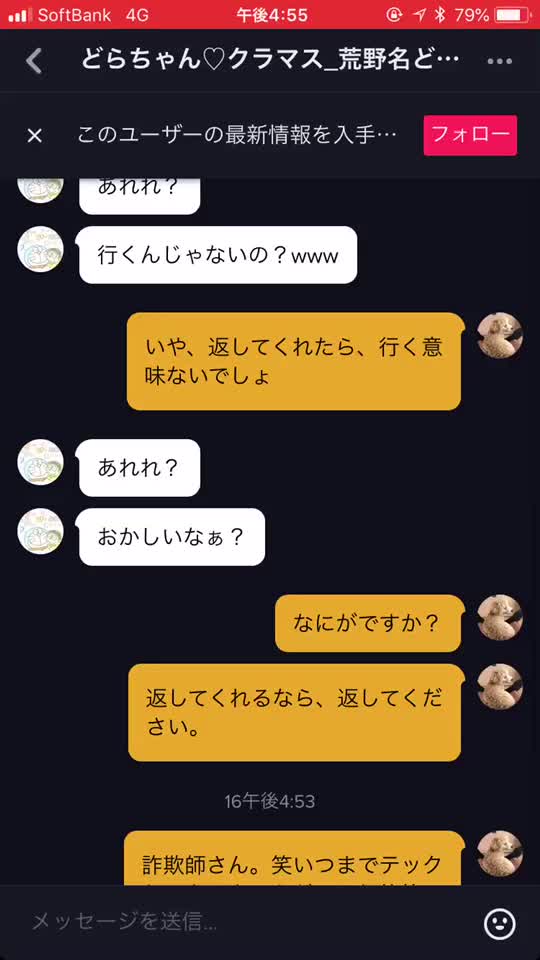Tap the フォロー button to follow user
Viewport: 540px width, 960px height.
click(470, 135)
